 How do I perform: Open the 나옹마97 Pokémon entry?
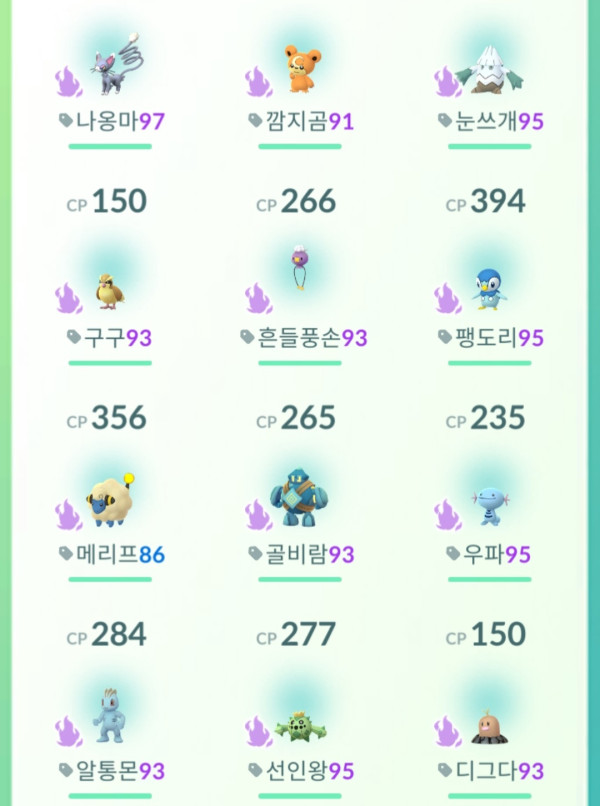(110, 70)
